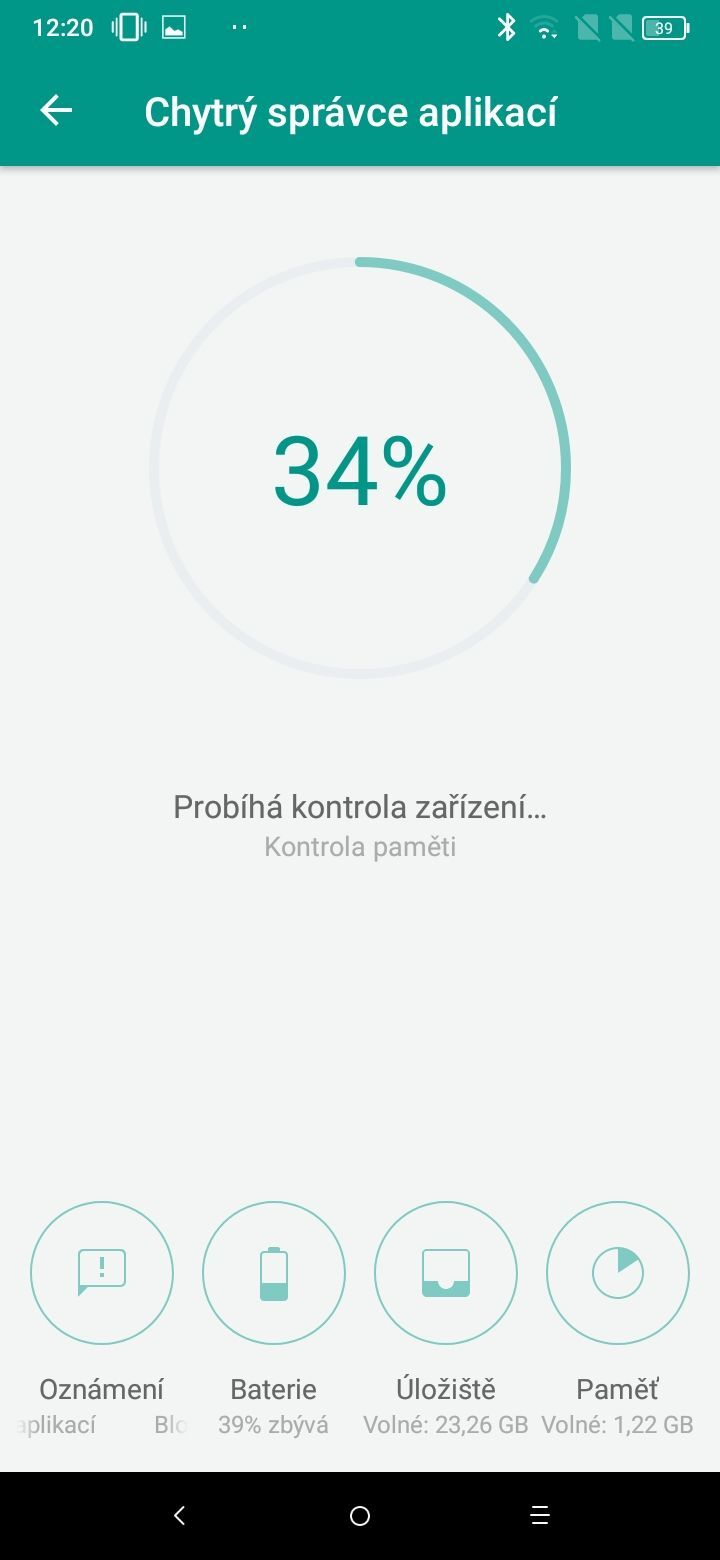Screen dimensions: 720x1560
Task: Tap the Bluetooth icon in the status bar
Action: (508, 29)
